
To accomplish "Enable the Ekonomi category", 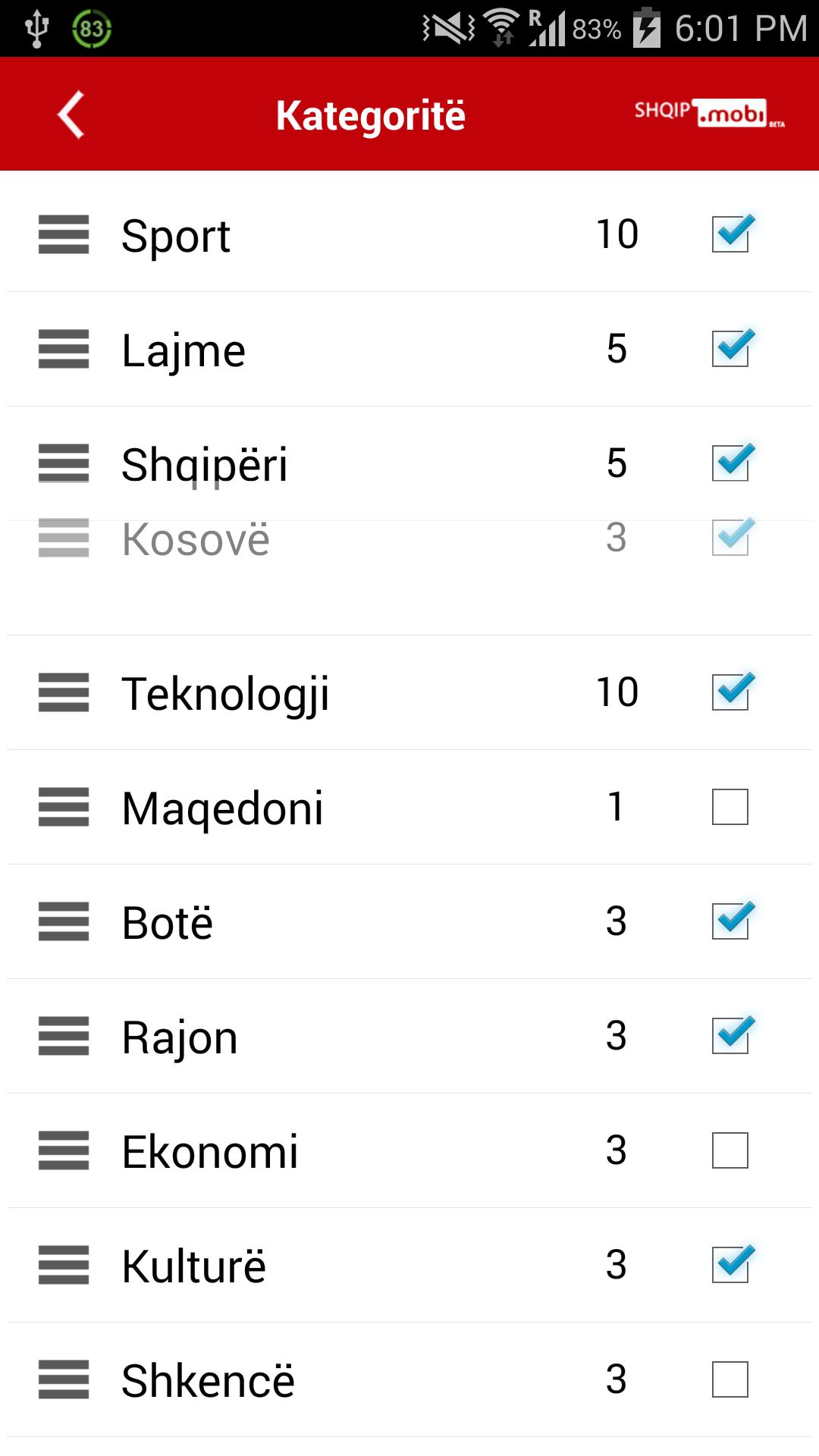I will click(x=730, y=1150).
